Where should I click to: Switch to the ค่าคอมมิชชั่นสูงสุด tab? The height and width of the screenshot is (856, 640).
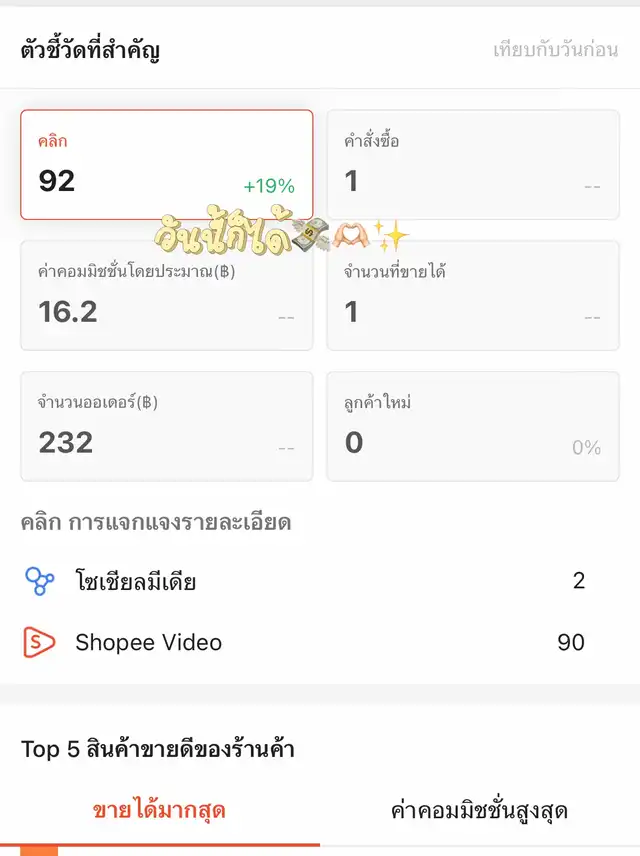coord(479,810)
